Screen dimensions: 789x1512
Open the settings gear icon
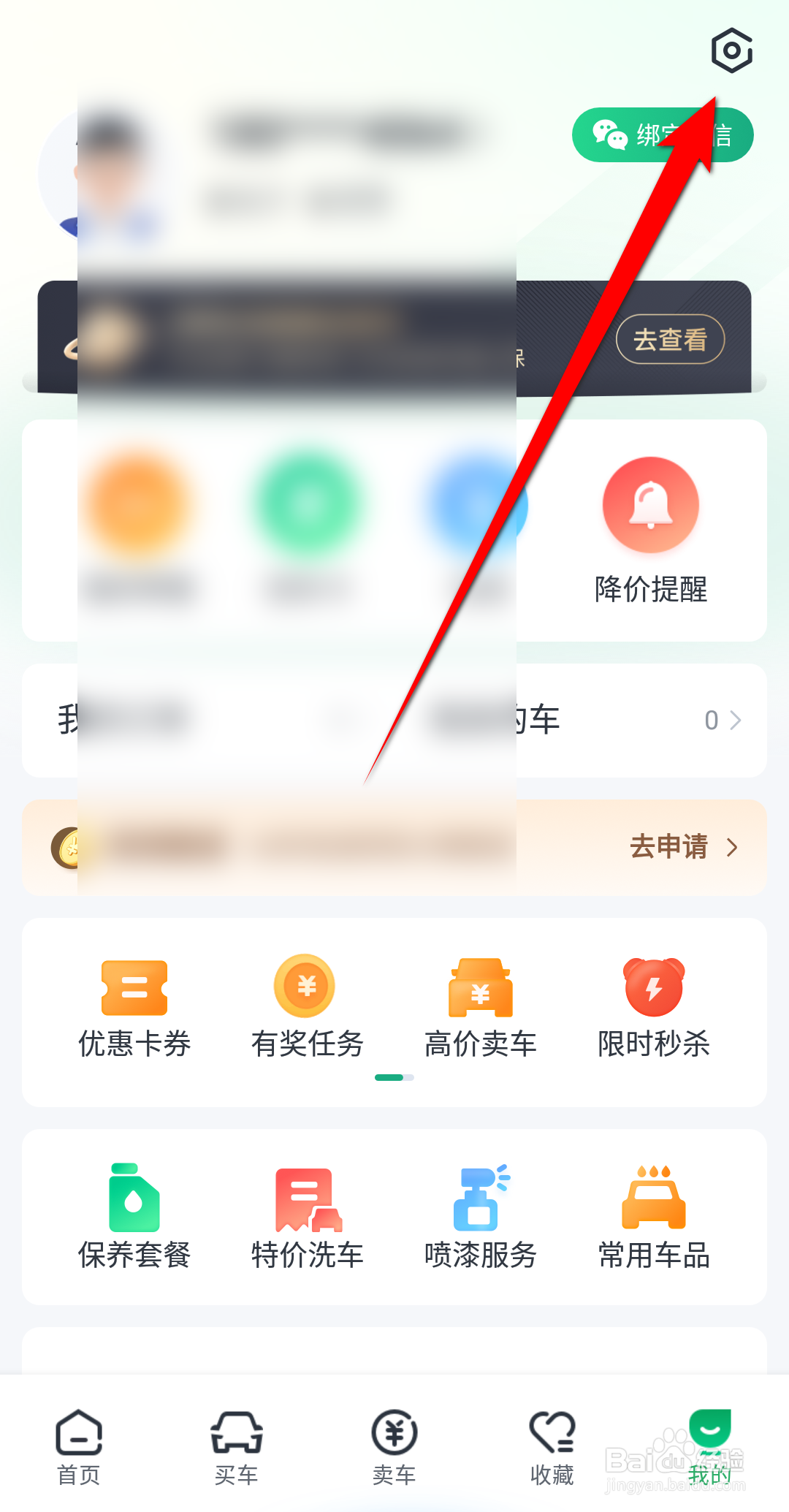coord(730,51)
